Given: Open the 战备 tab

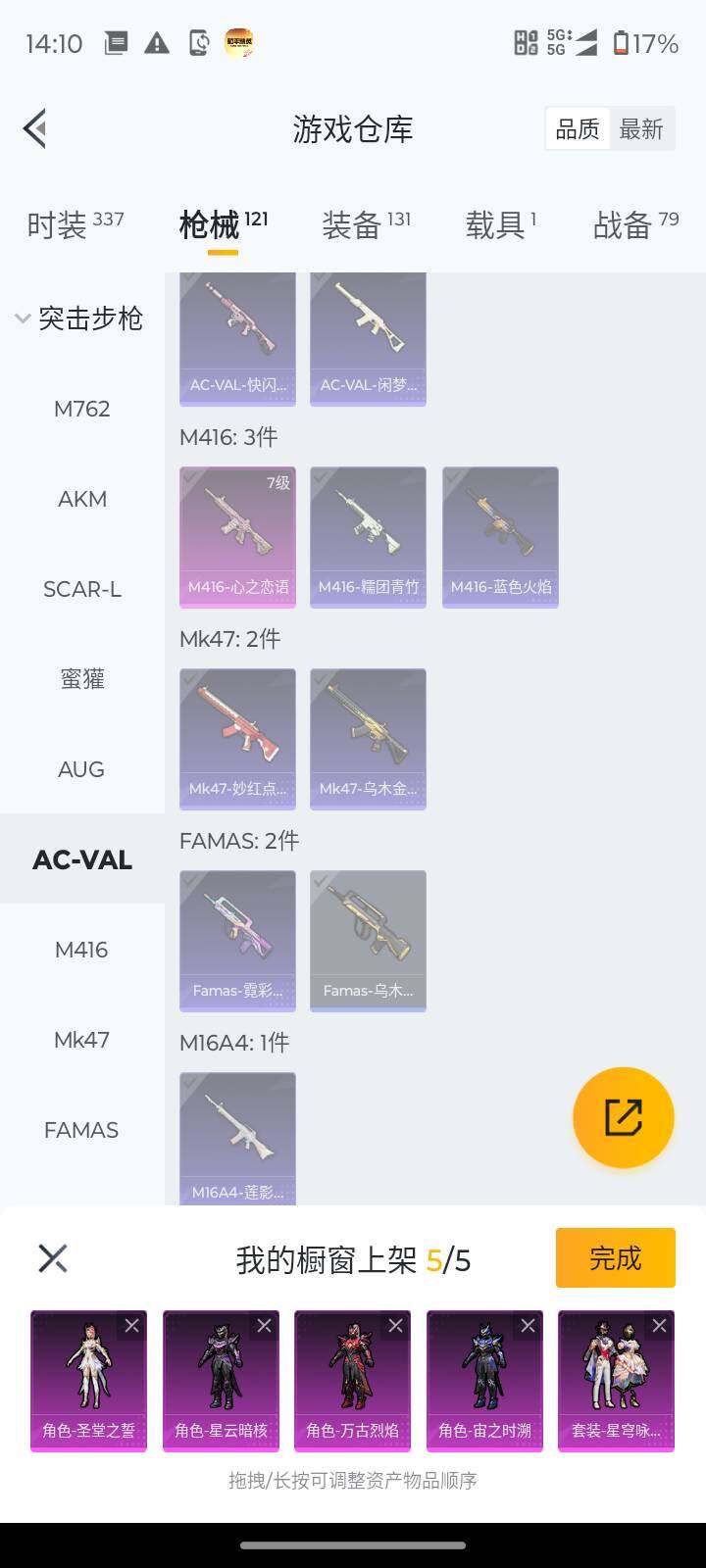Looking at the screenshot, I should pyautogui.click(x=635, y=224).
